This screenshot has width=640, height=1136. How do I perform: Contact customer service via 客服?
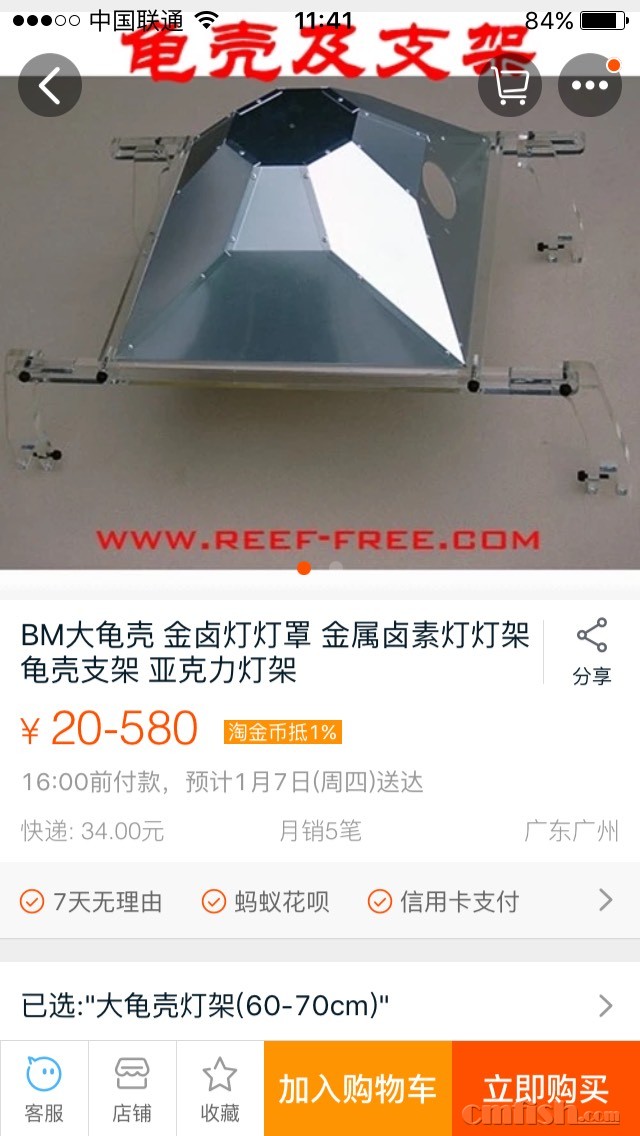point(44,1089)
